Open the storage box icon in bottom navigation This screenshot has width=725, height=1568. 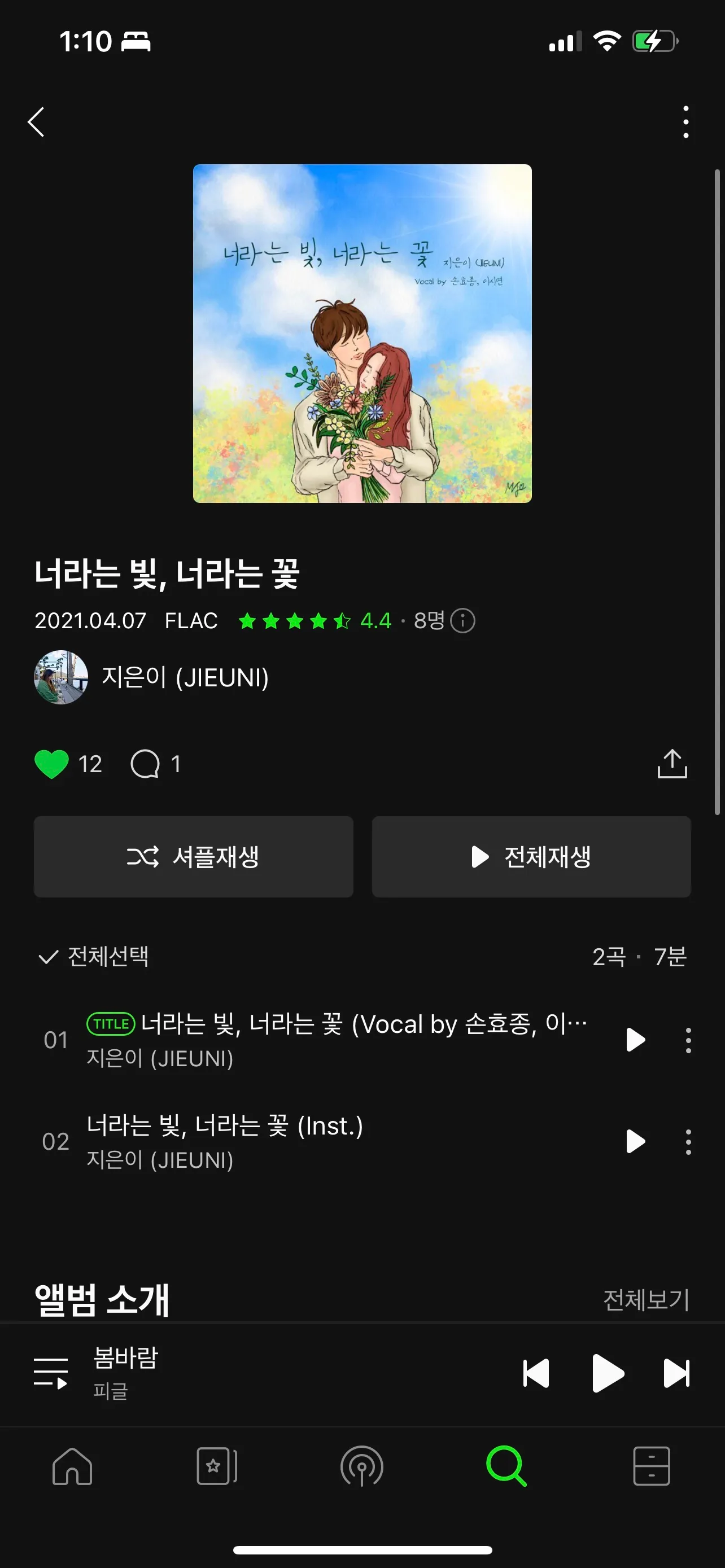pyautogui.click(x=653, y=1467)
